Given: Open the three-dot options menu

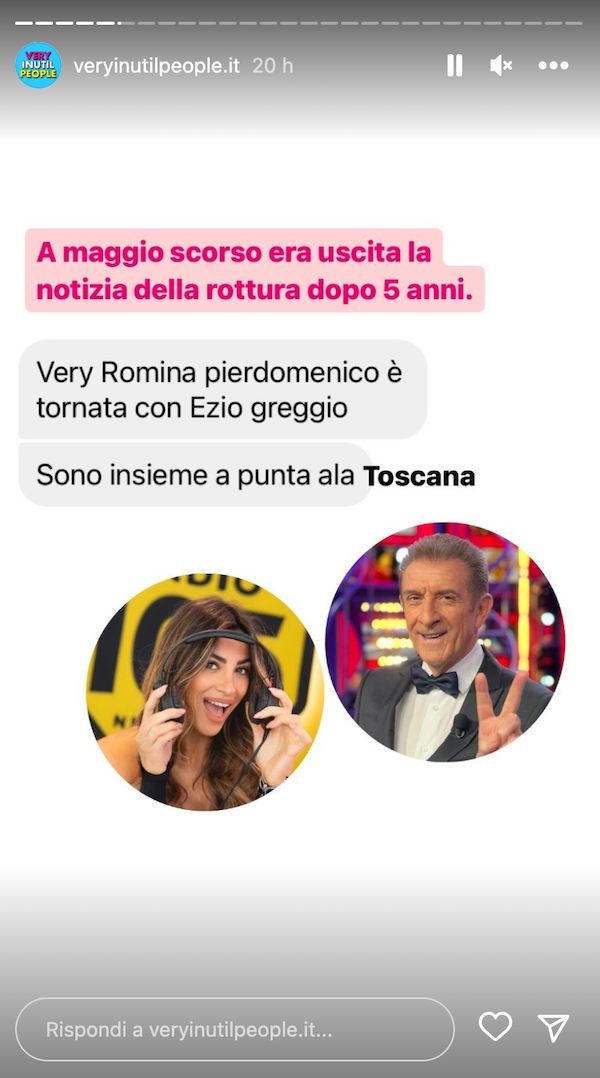Looking at the screenshot, I should [553, 65].
